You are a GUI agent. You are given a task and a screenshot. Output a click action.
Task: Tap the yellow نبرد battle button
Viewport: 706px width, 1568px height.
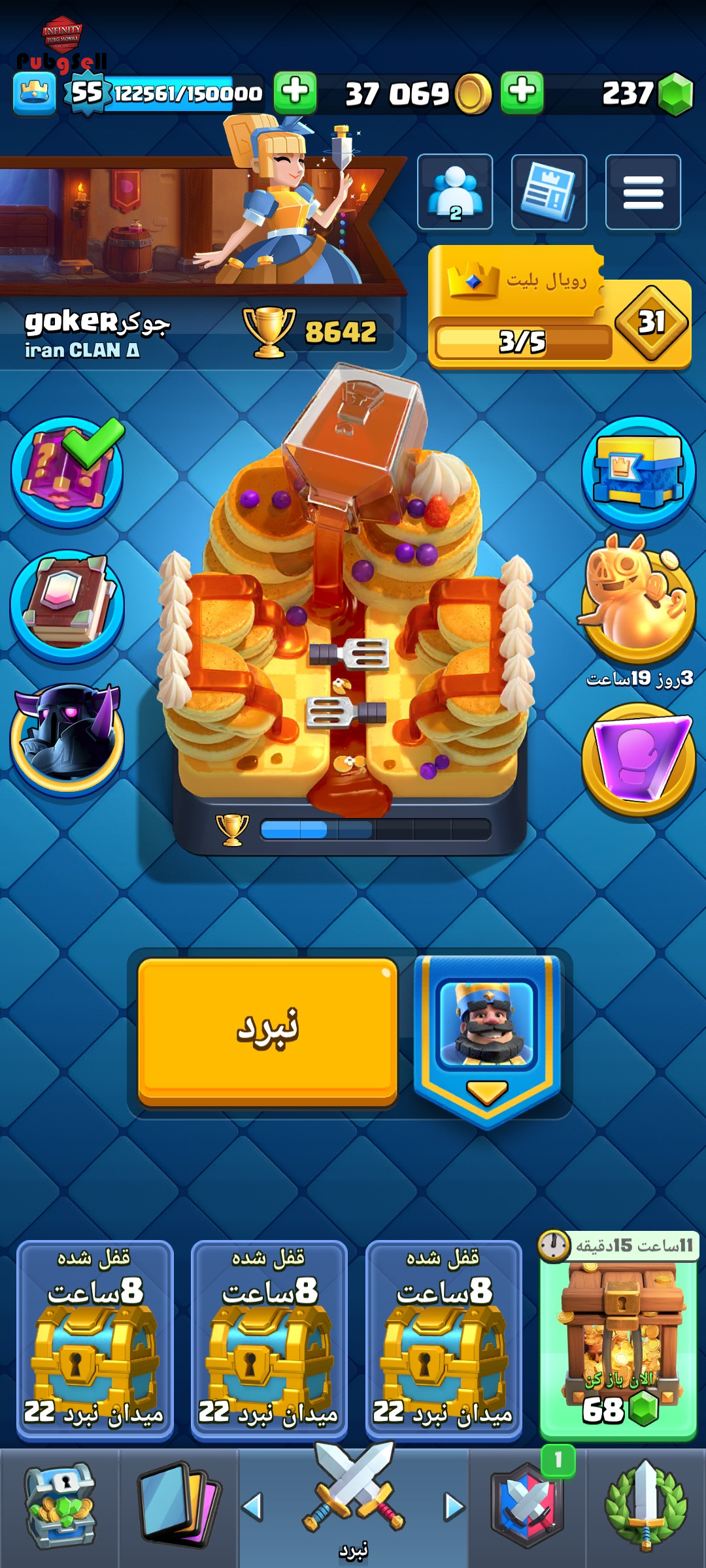[x=268, y=1032]
